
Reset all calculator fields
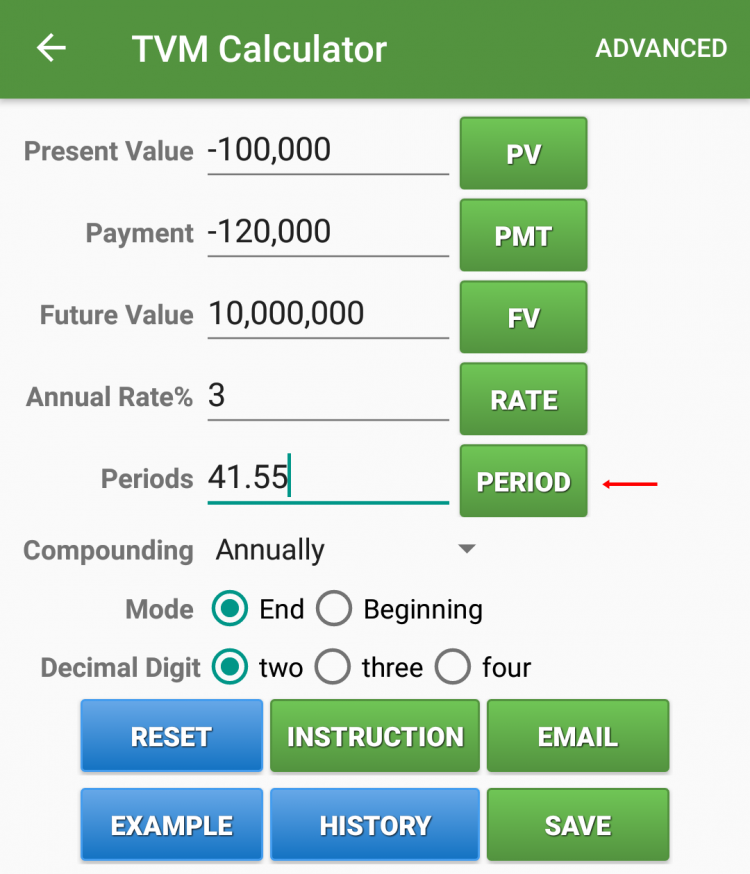pos(171,736)
